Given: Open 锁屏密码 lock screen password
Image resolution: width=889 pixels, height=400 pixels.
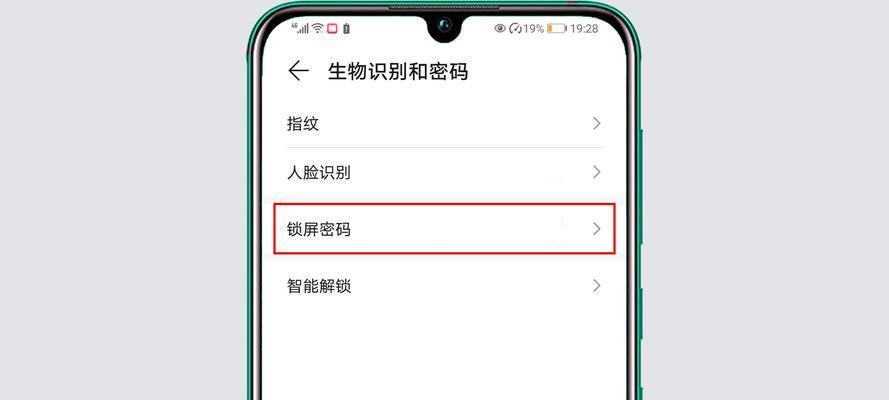Looking at the screenshot, I should pos(443,229).
